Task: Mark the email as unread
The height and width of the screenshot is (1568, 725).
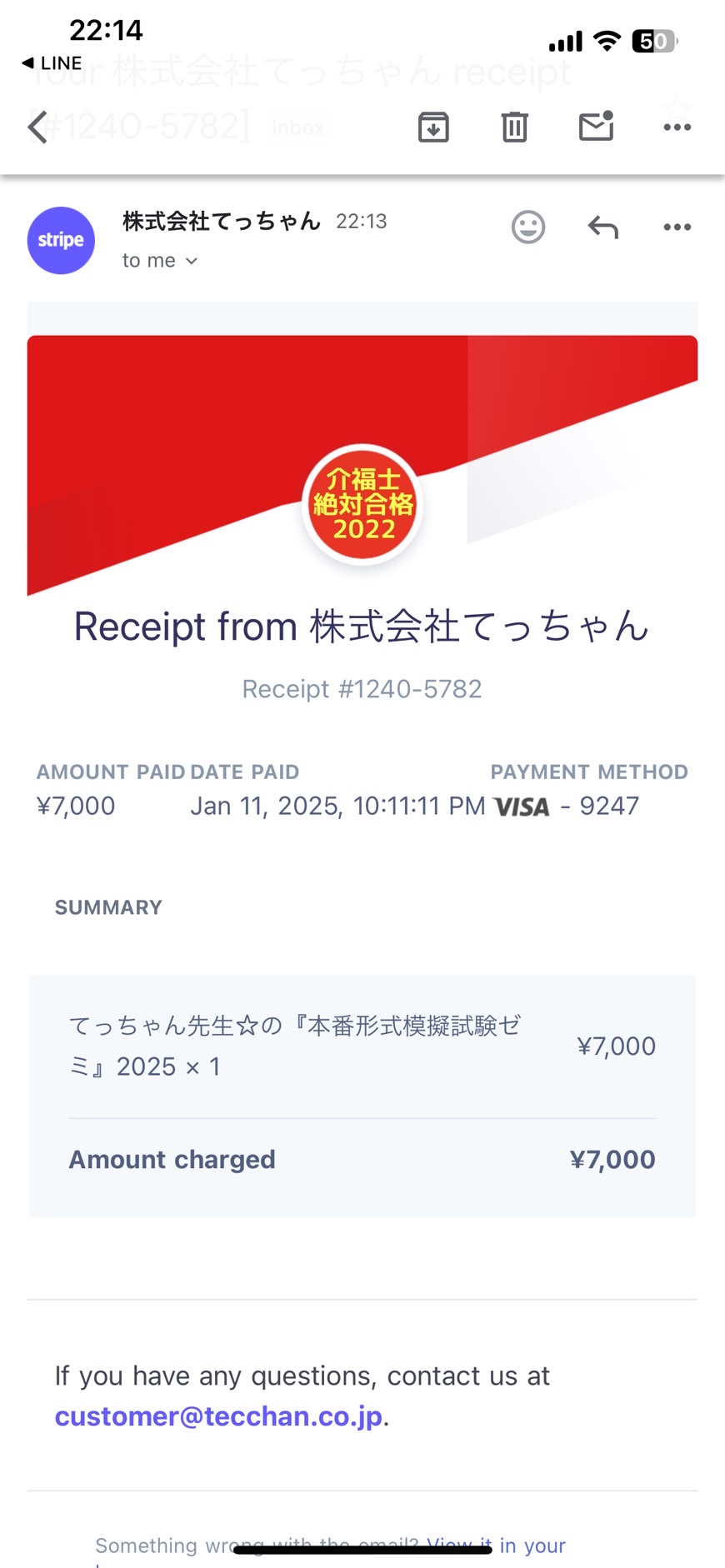Action: pyautogui.click(x=596, y=127)
